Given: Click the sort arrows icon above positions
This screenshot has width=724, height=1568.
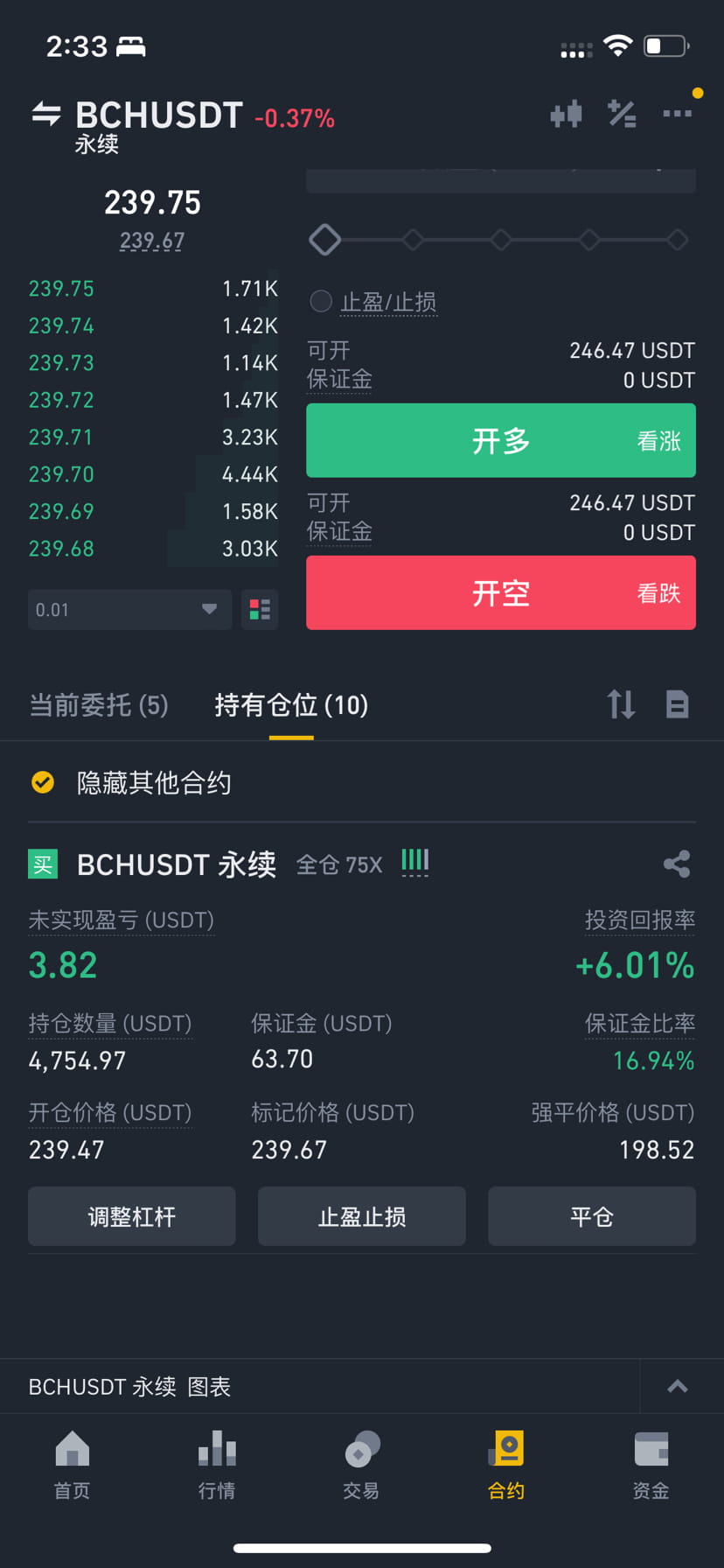Looking at the screenshot, I should pos(621,704).
